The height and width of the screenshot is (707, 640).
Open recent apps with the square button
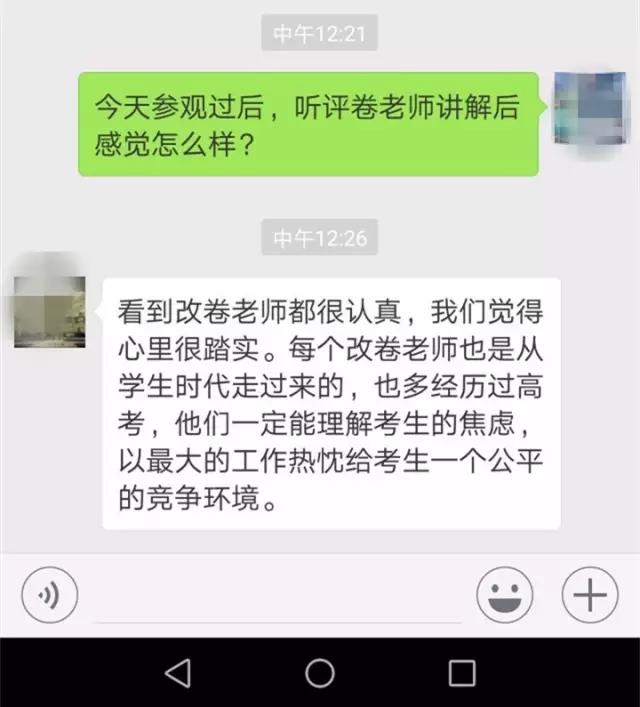[462, 674]
